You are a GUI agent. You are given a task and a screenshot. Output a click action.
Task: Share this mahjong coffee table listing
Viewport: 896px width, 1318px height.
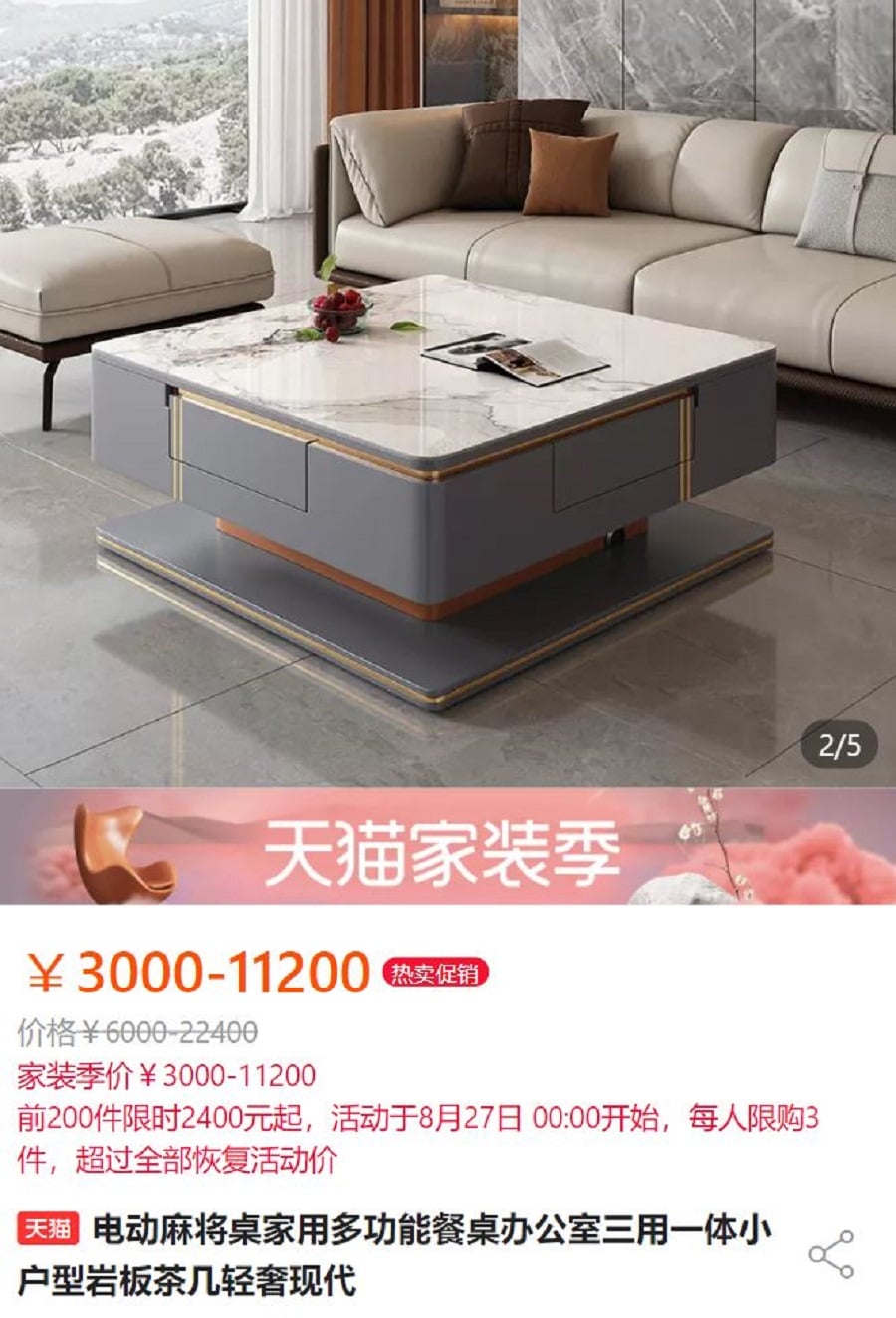831,1253
